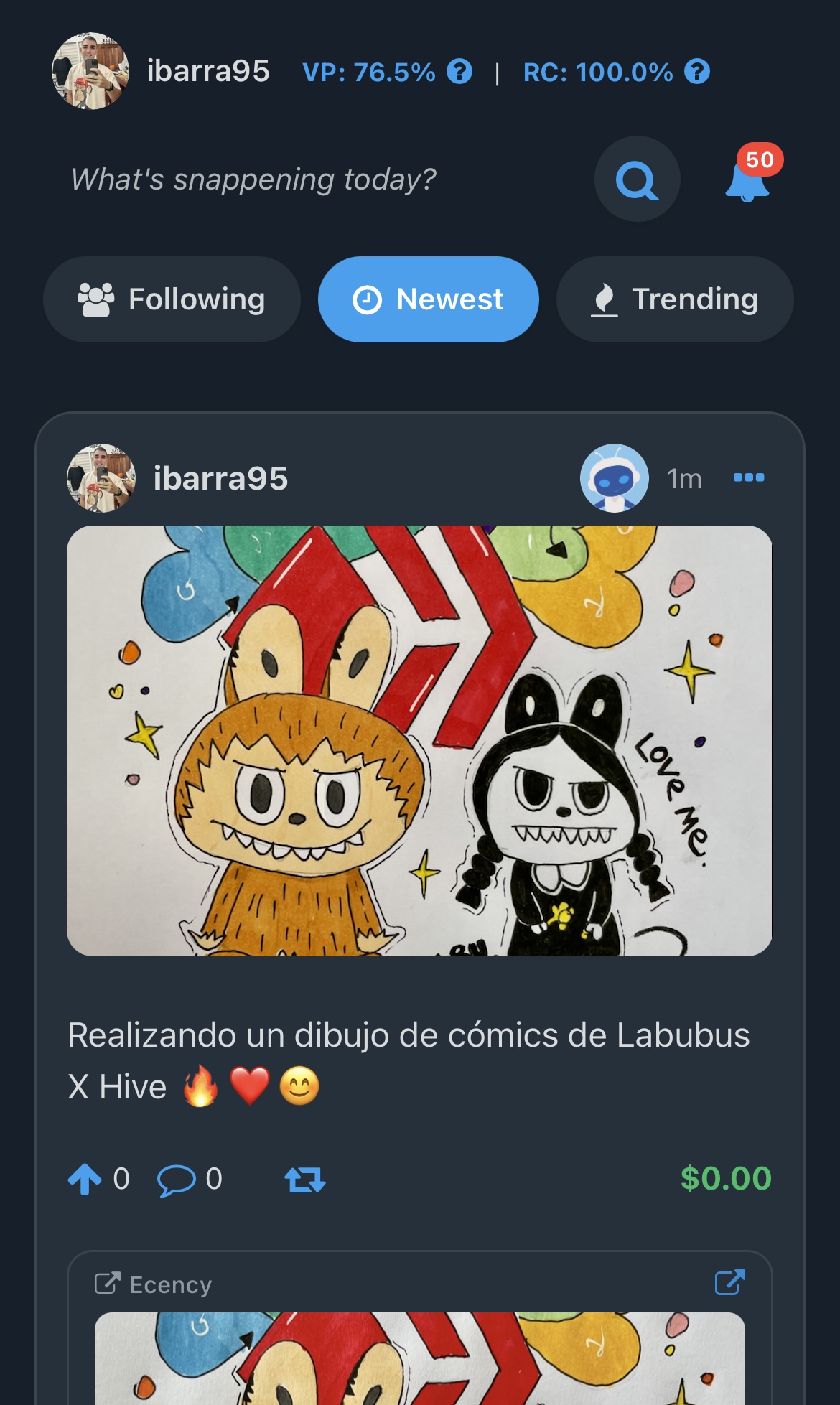Open your profile picture in the header
The height and width of the screenshot is (1405, 840).
pyautogui.click(x=90, y=71)
